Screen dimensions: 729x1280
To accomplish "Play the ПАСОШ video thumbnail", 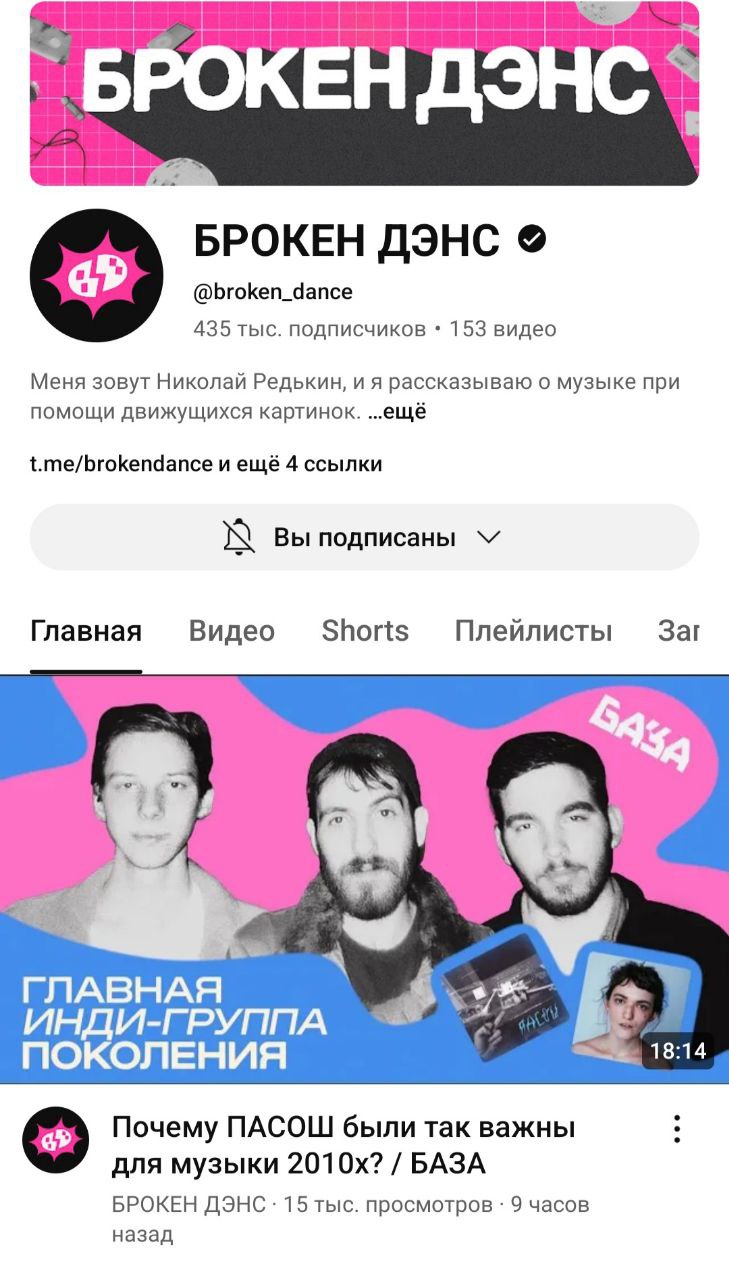I will [364, 878].
